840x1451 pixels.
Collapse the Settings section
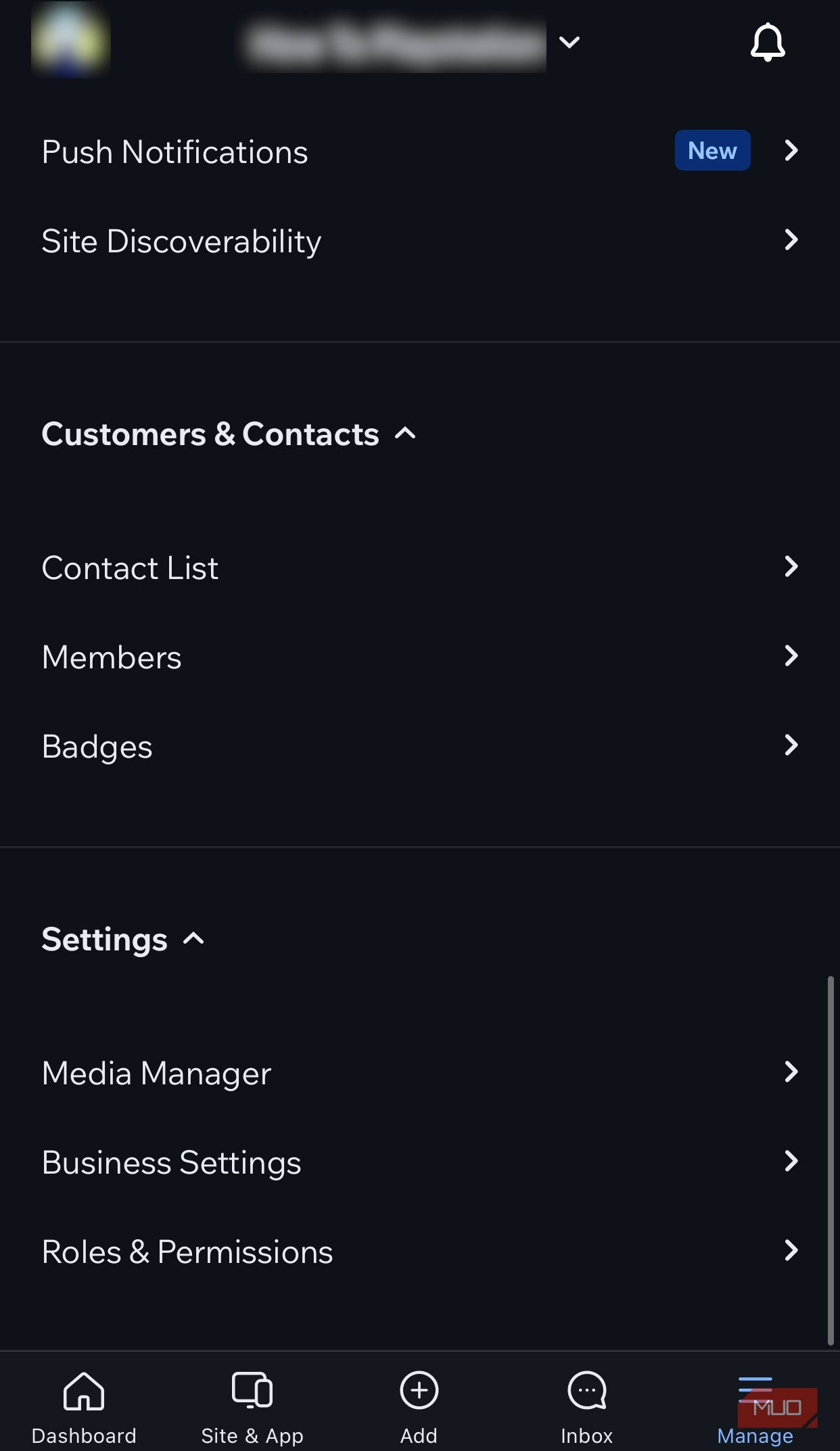[x=193, y=939]
